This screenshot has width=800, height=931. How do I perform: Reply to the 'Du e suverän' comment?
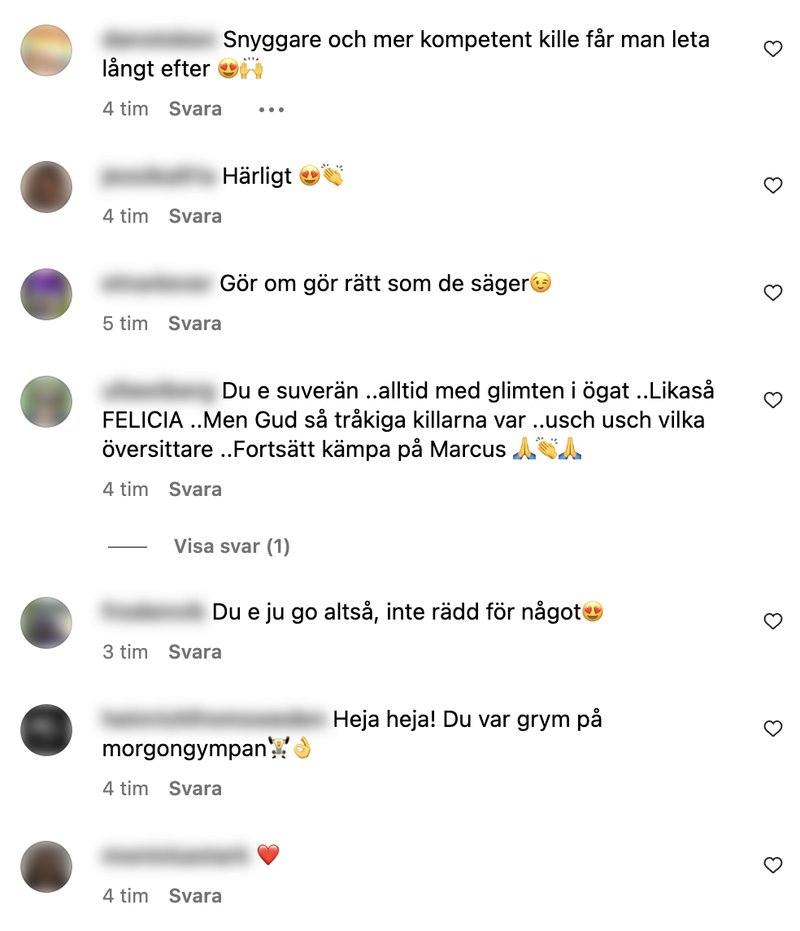coord(195,490)
